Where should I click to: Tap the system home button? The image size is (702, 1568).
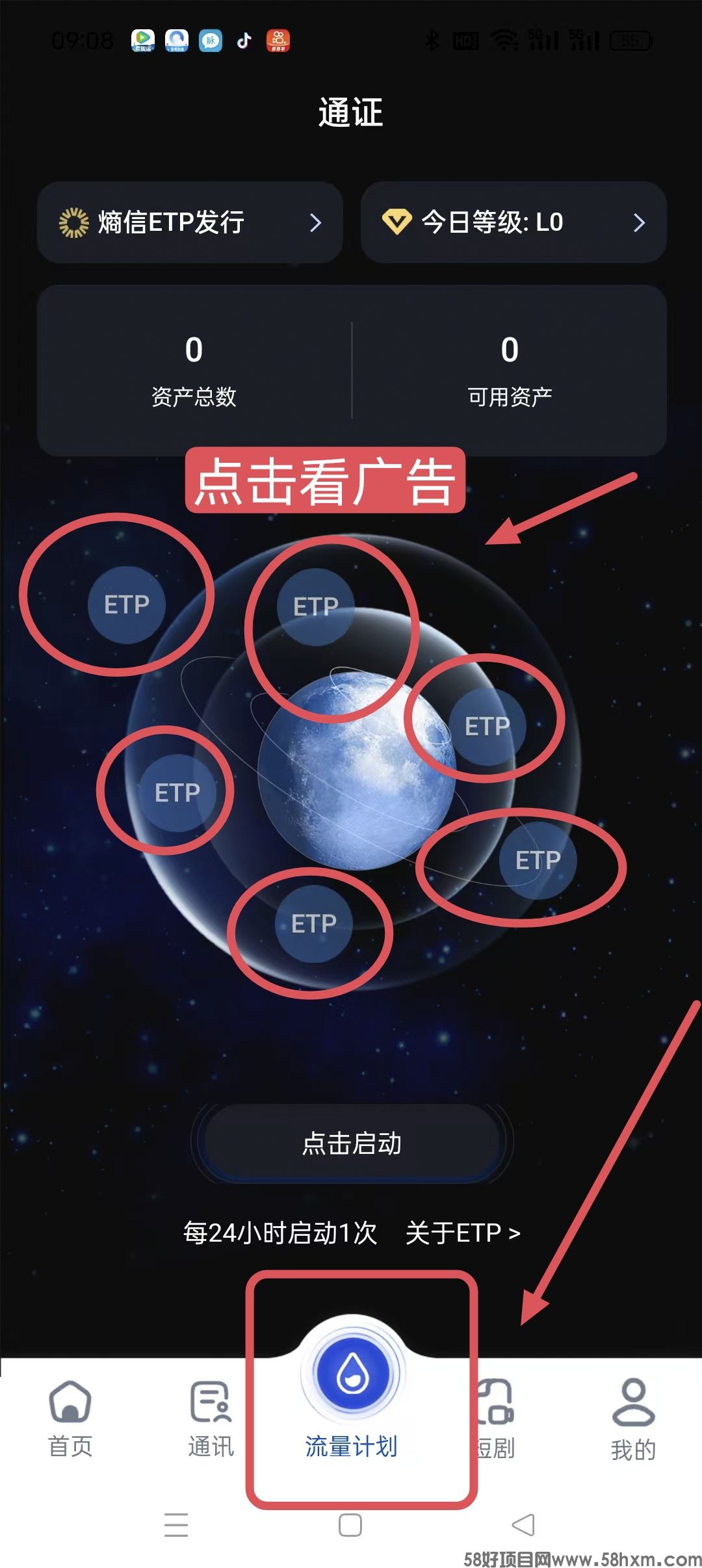point(350,1524)
